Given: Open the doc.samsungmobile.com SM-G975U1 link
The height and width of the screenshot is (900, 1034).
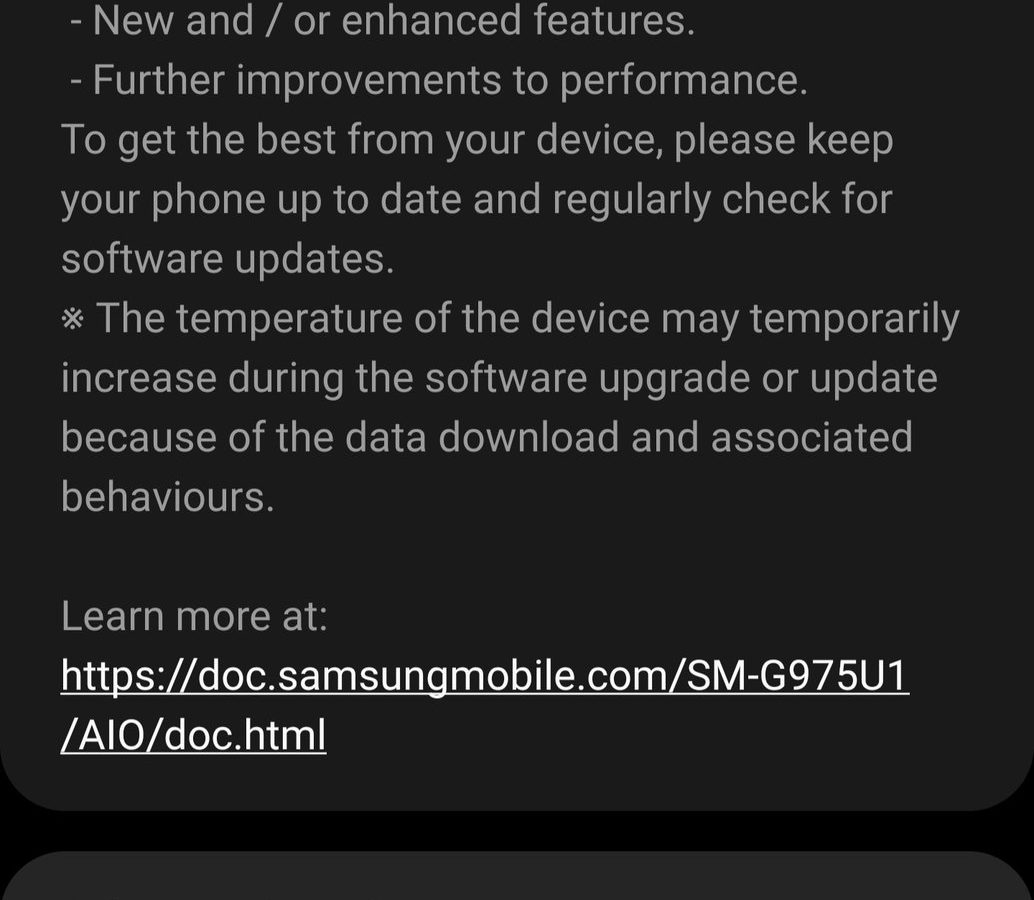Looking at the screenshot, I should point(484,677).
